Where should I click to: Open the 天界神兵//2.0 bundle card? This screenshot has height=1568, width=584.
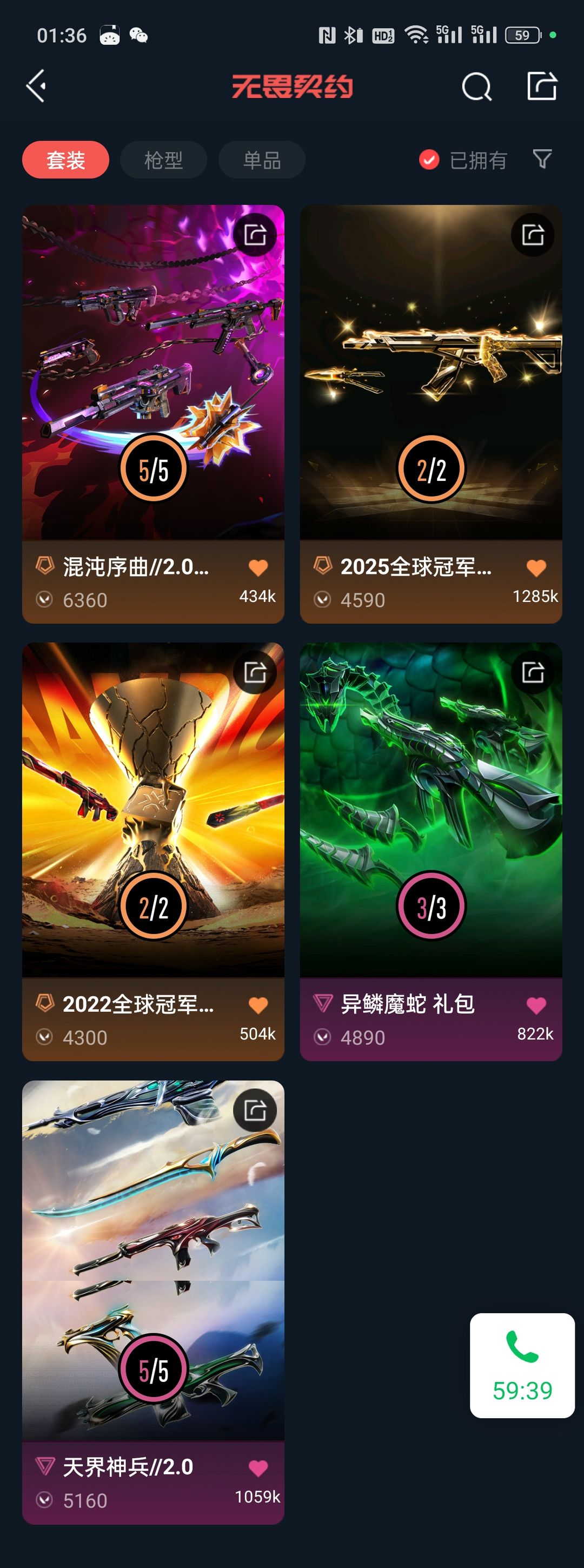pyautogui.click(x=154, y=1302)
